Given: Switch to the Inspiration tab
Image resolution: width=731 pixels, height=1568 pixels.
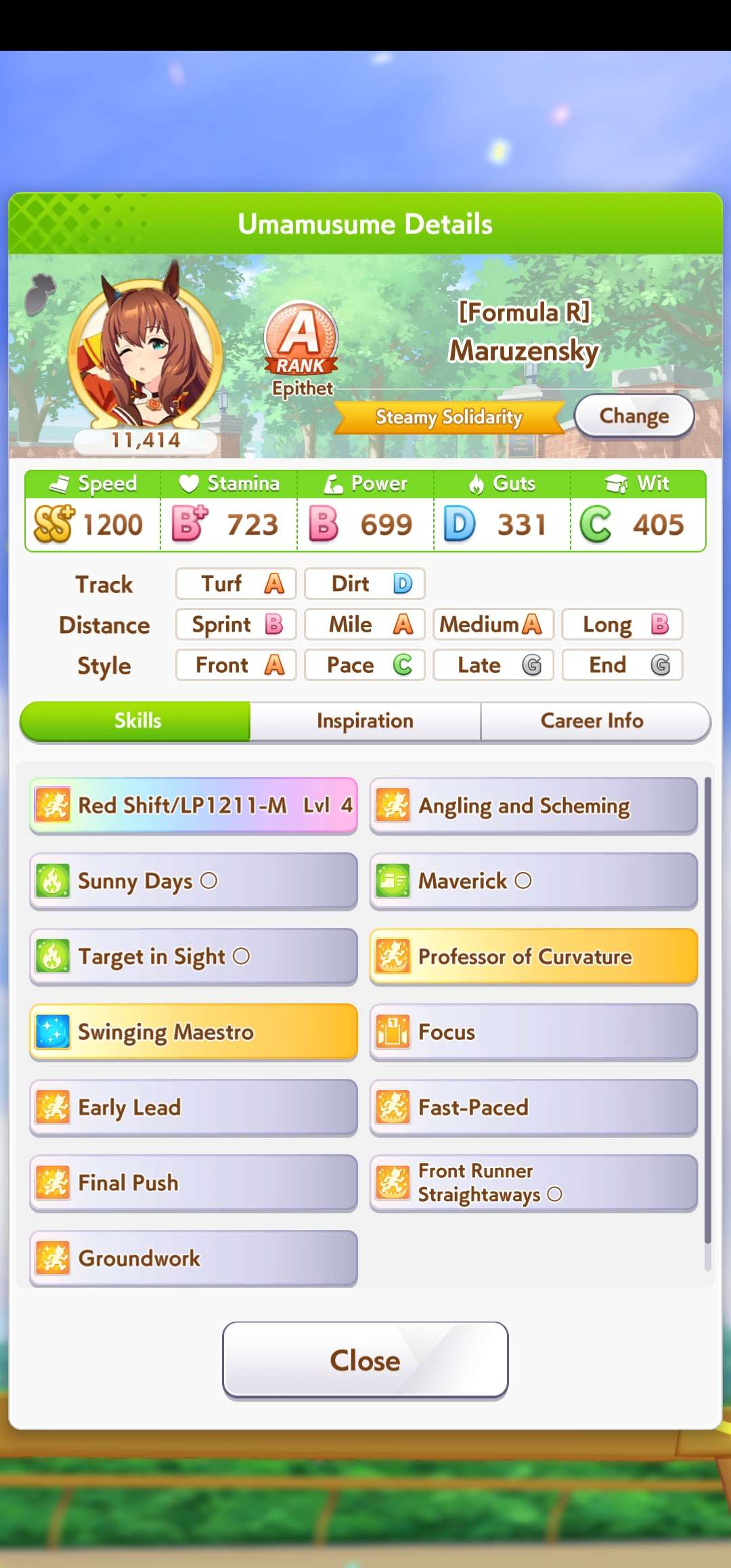Looking at the screenshot, I should coord(365,721).
